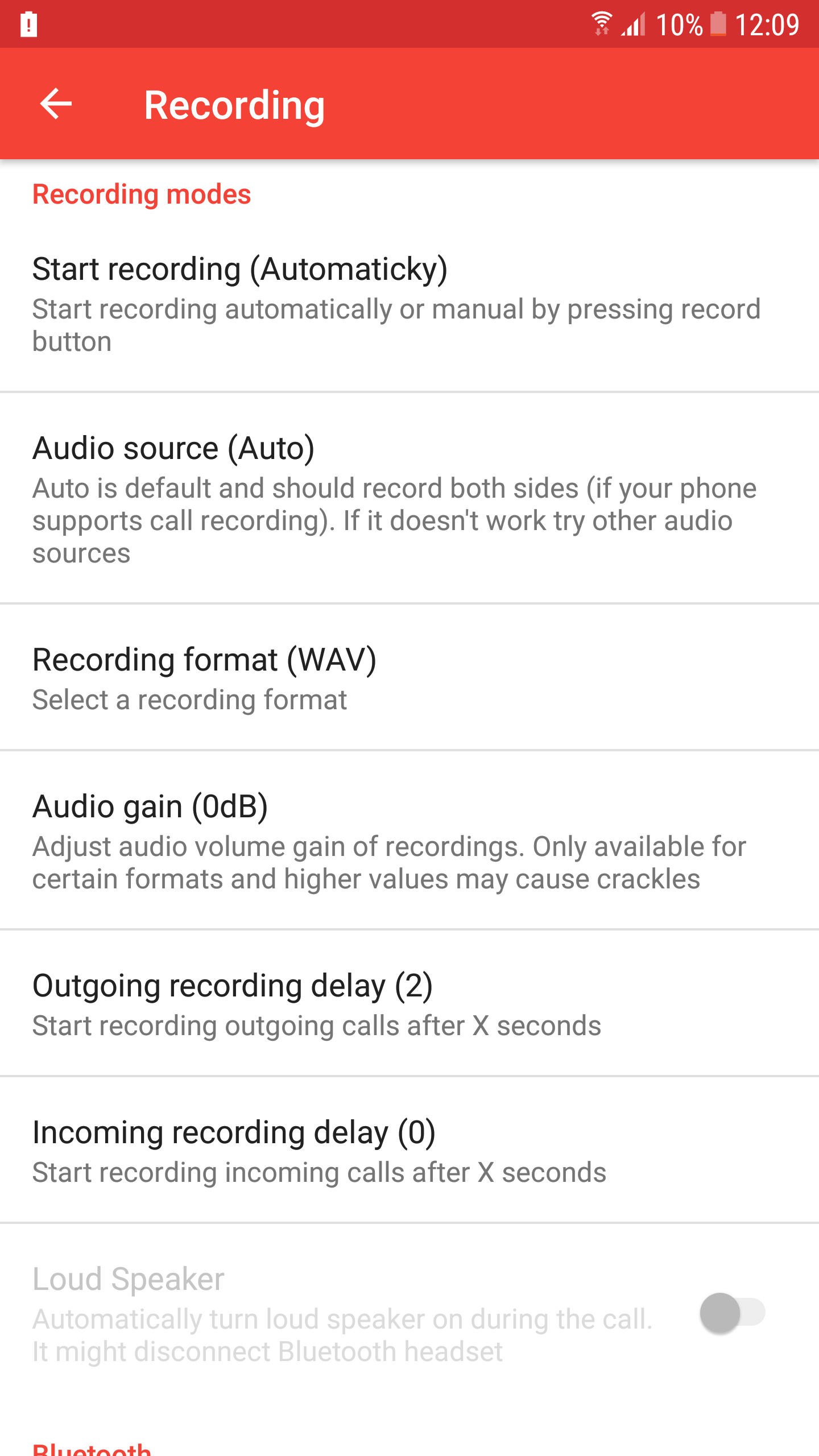This screenshot has height=1456, width=819.
Task: Change Incoming recording delay (0) setting
Action: [x=409, y=1150]
